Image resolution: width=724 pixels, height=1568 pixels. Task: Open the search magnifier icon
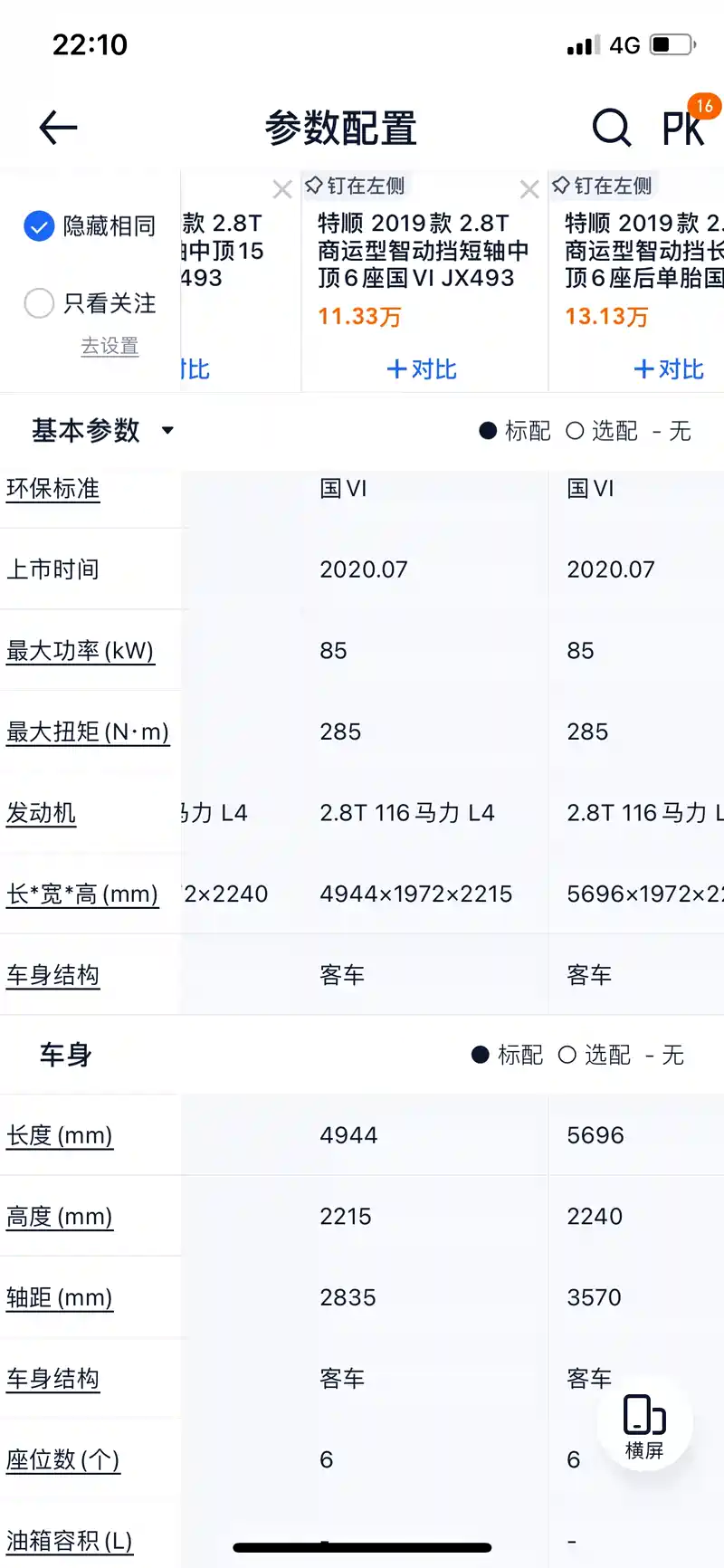click(x=611, y=128)
